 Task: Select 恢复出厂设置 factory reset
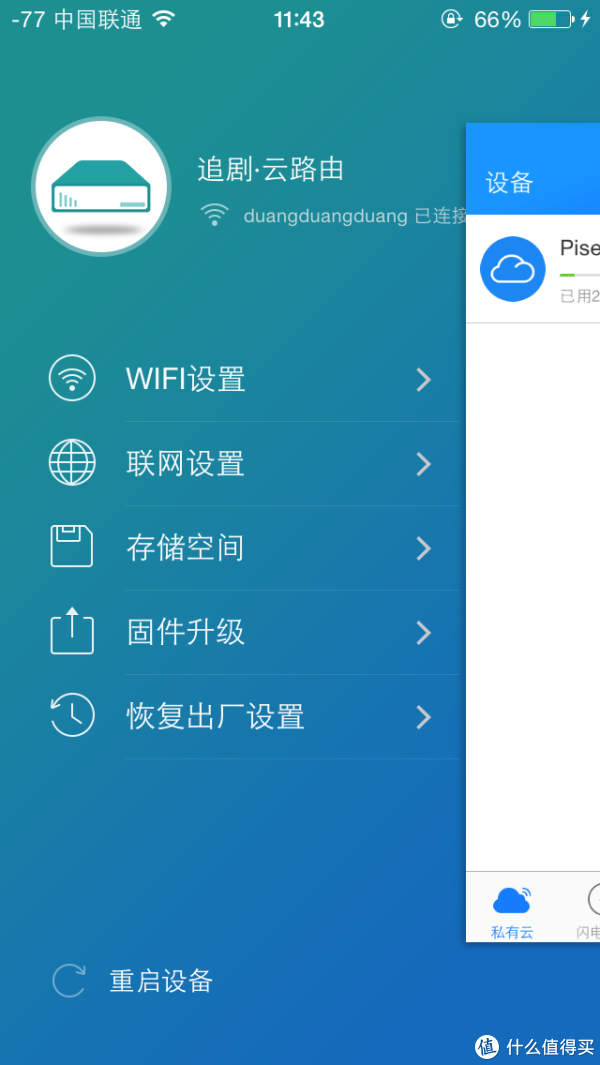[x=241, y=717]
